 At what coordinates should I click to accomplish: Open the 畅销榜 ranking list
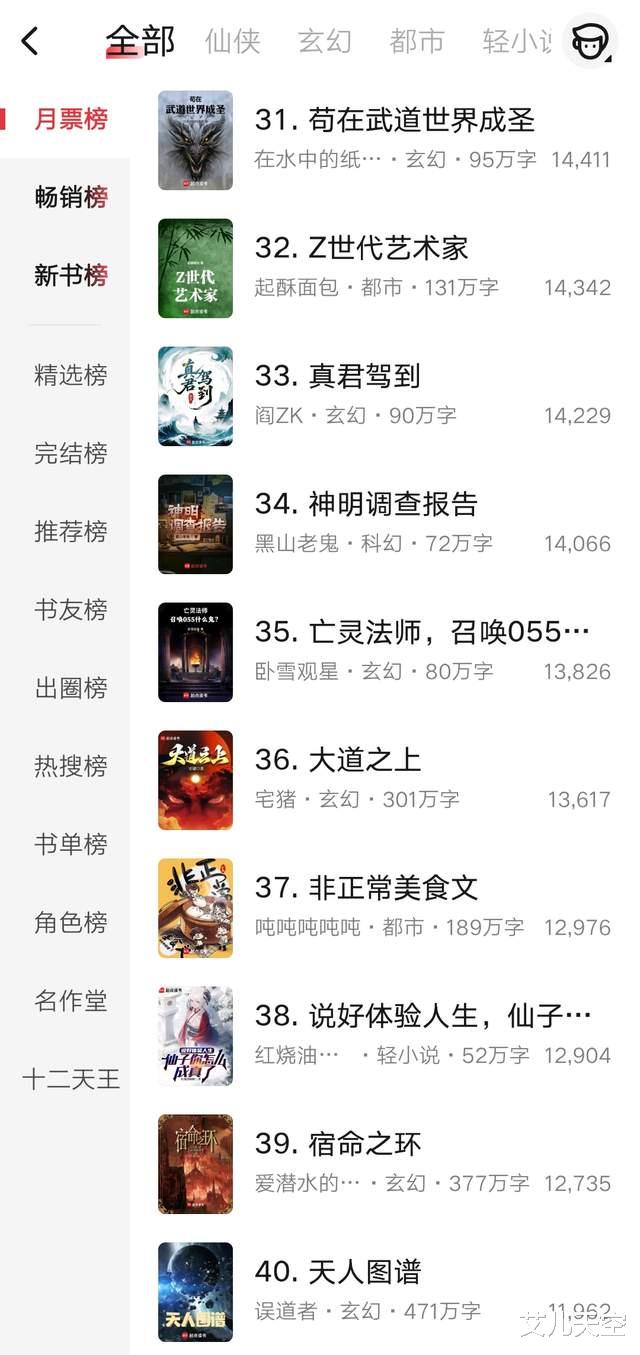tap(71, 197)
